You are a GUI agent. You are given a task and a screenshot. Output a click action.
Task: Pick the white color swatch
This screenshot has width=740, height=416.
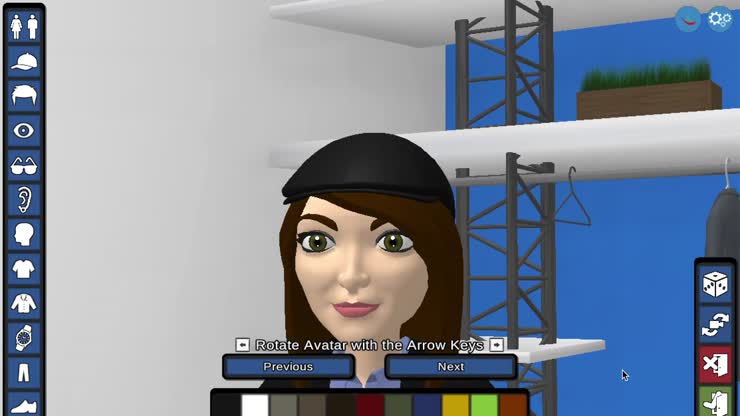[x=255, y=405]
